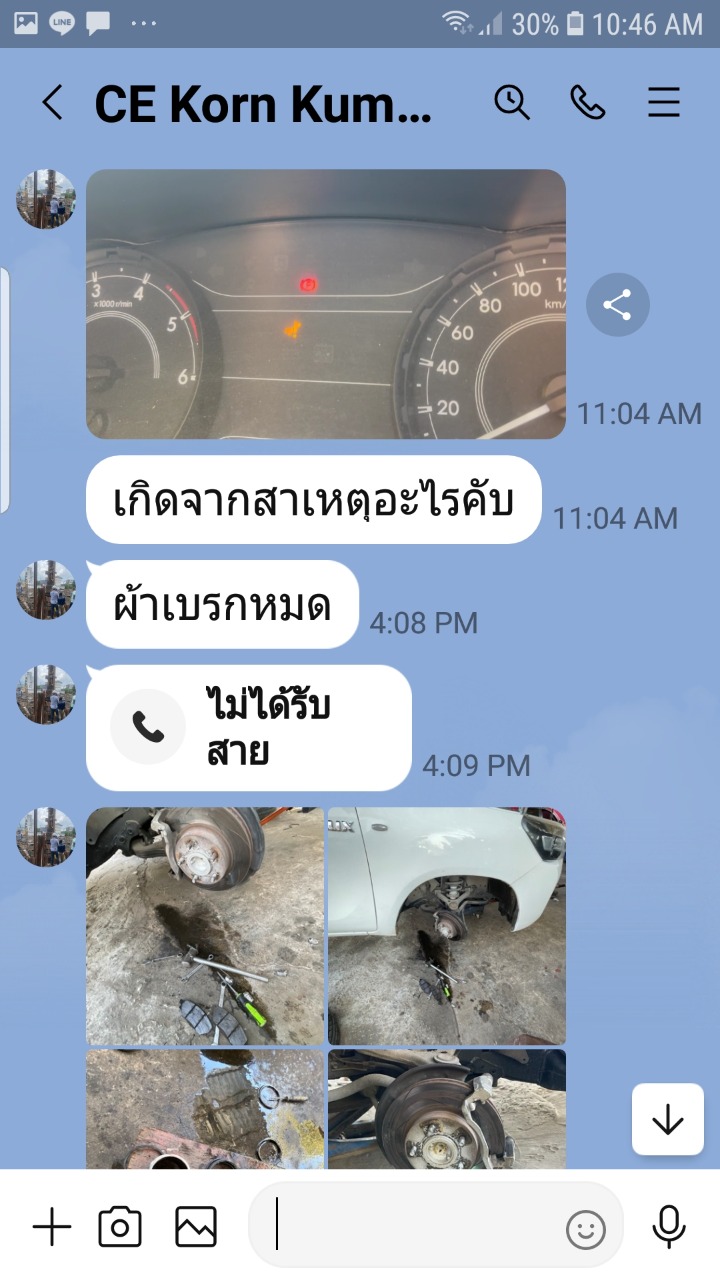
Task: Open the camera to take a photo
Action: click(120, 1226)
